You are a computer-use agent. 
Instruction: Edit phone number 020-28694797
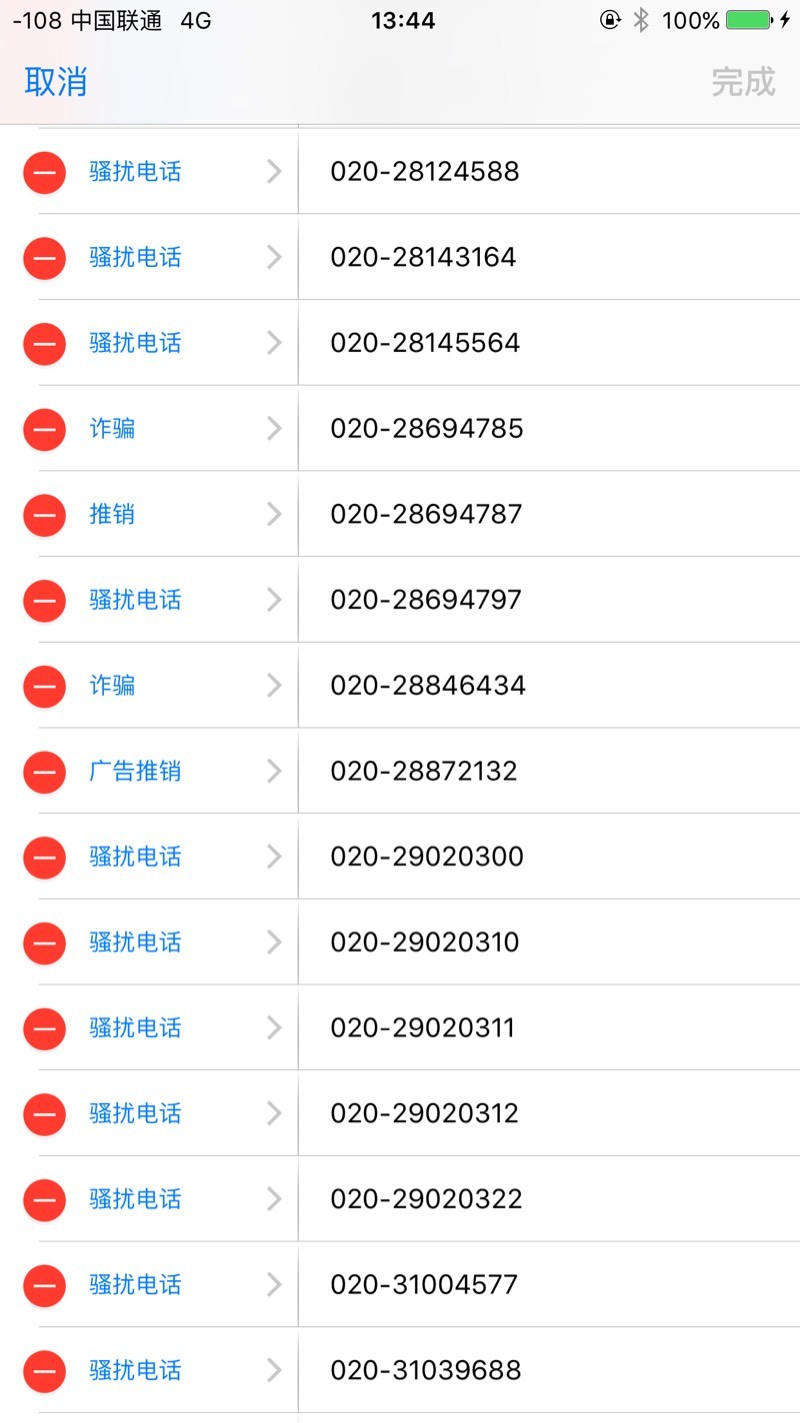tap(550, 600)
